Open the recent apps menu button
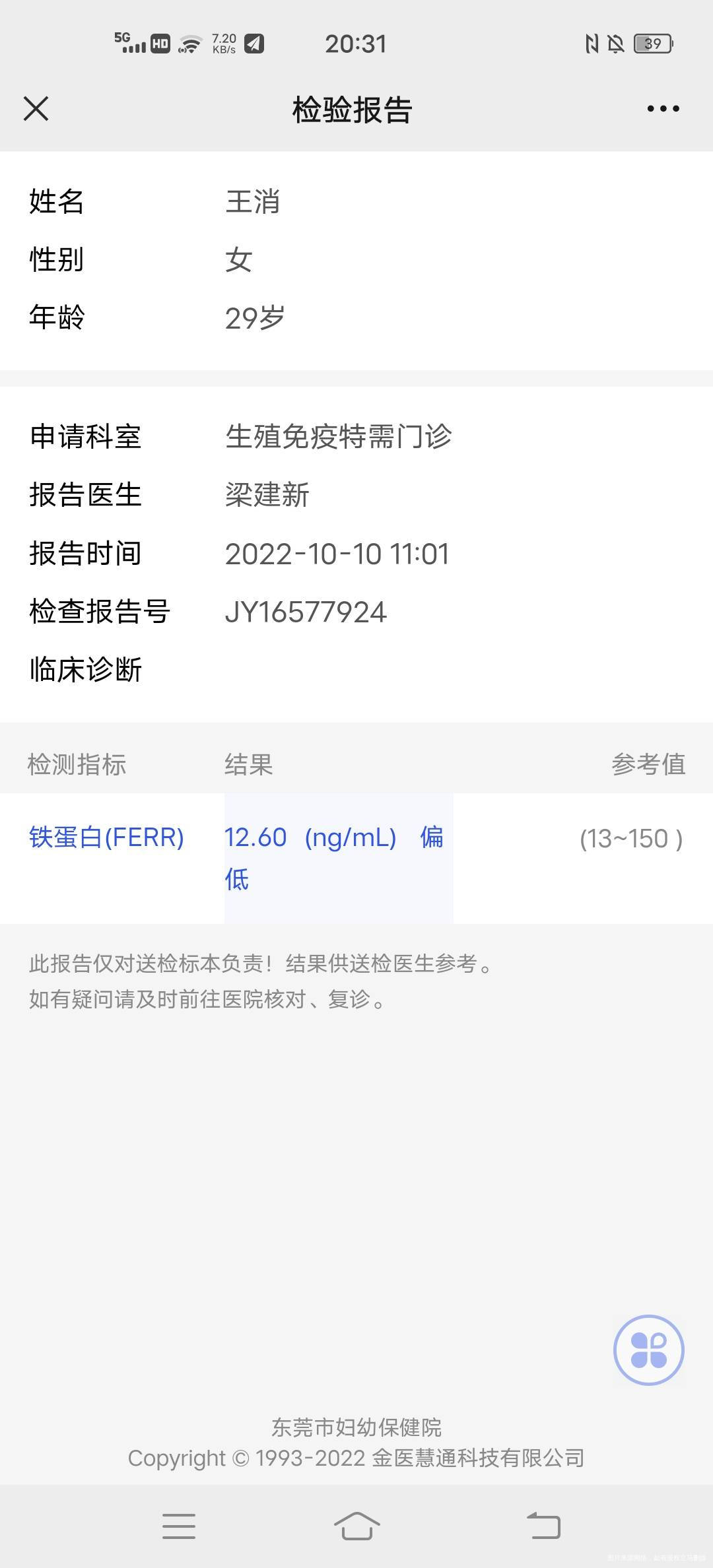 [178, 1526]
